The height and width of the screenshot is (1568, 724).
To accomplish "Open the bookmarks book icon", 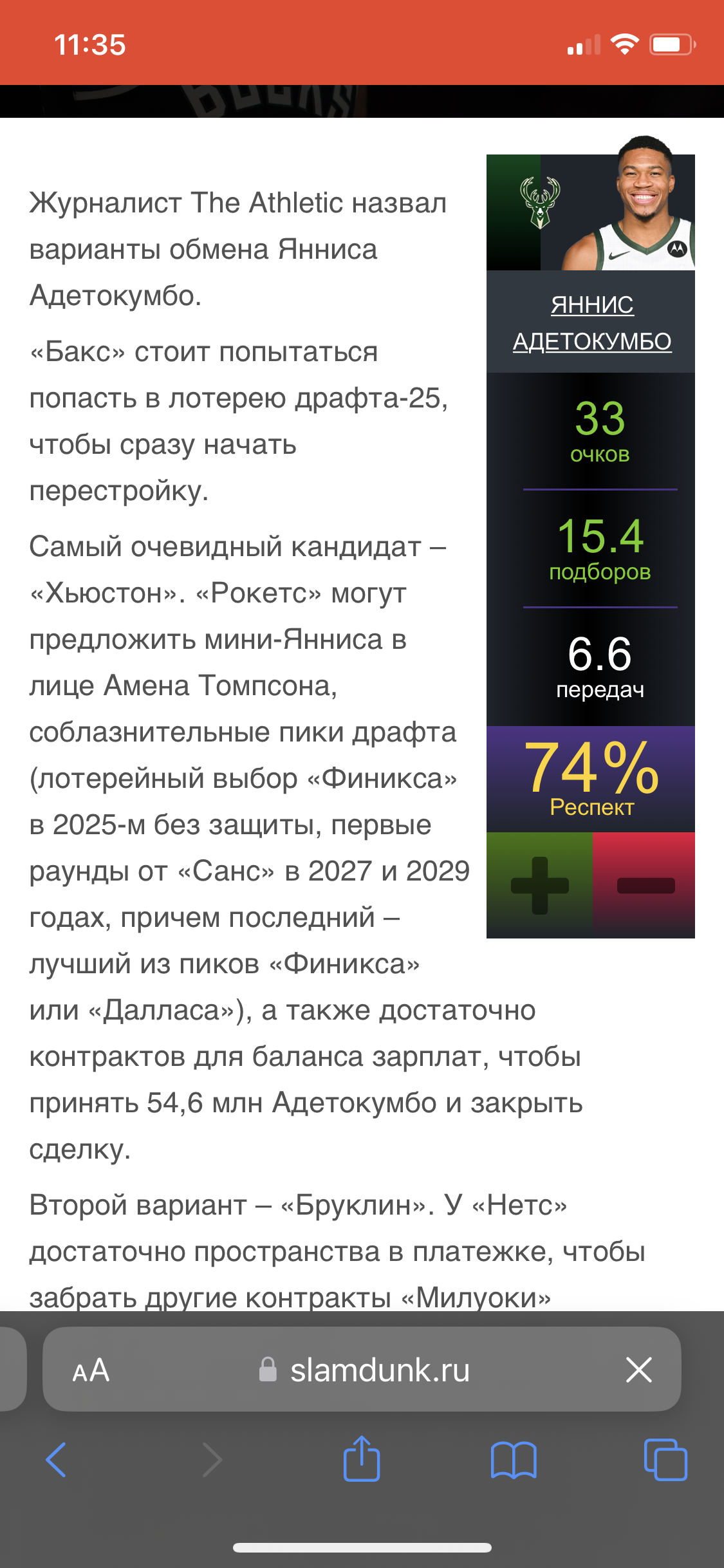I will (x=514, y=1460).
